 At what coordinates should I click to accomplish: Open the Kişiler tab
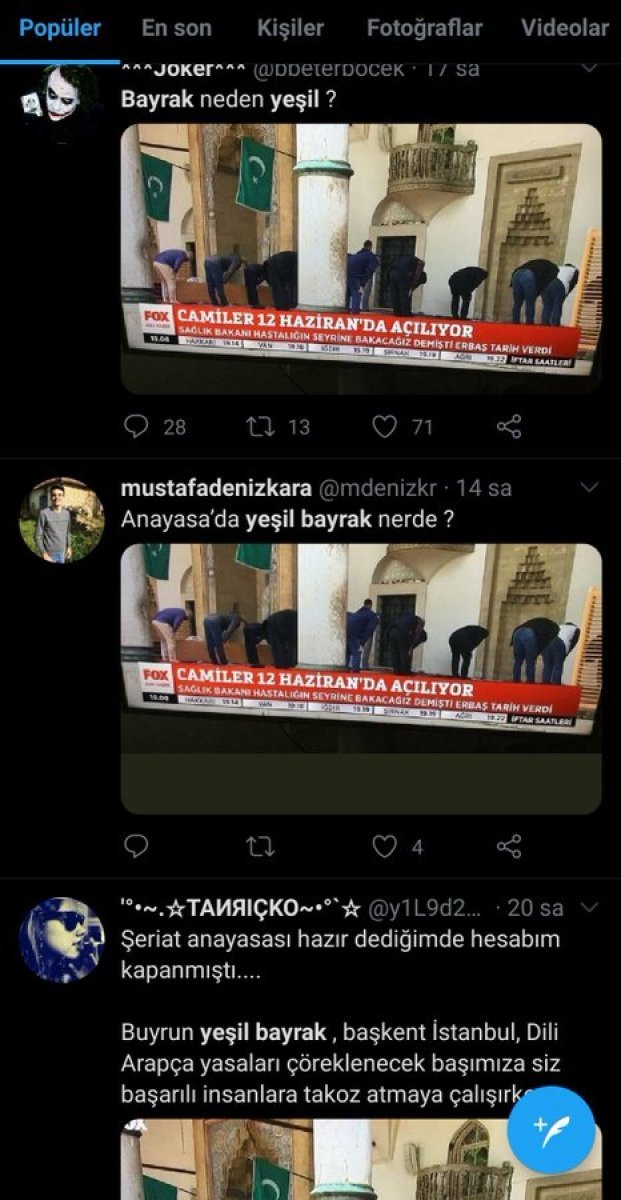(x=290, y=28)
